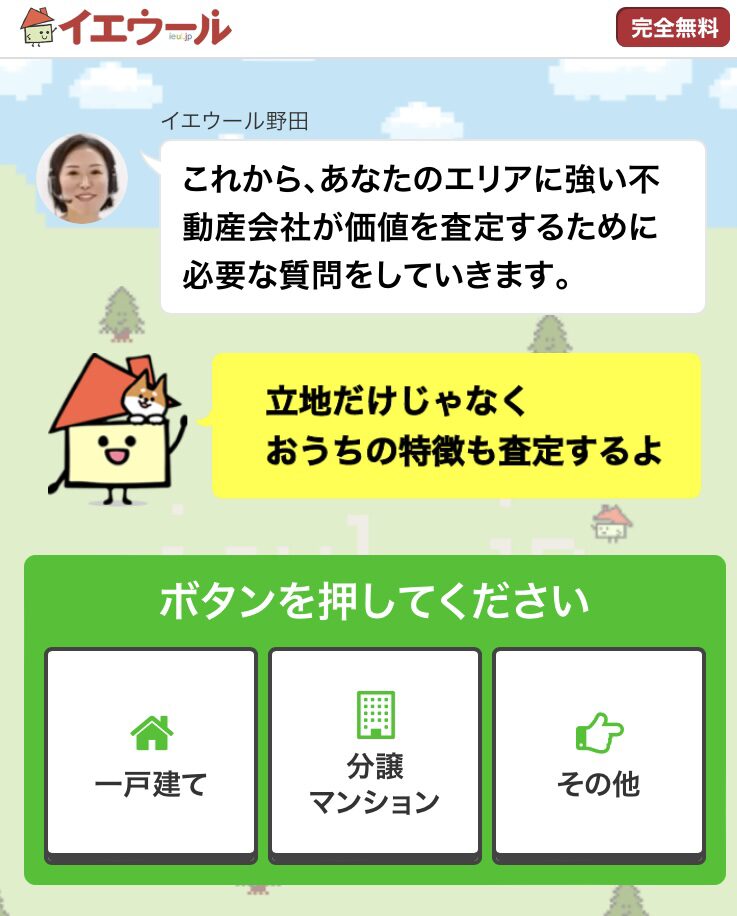Image resolution: width=737 pixels, height=916 pixels.
Task: Tap the その他 option button
Action: coord(599,754)
